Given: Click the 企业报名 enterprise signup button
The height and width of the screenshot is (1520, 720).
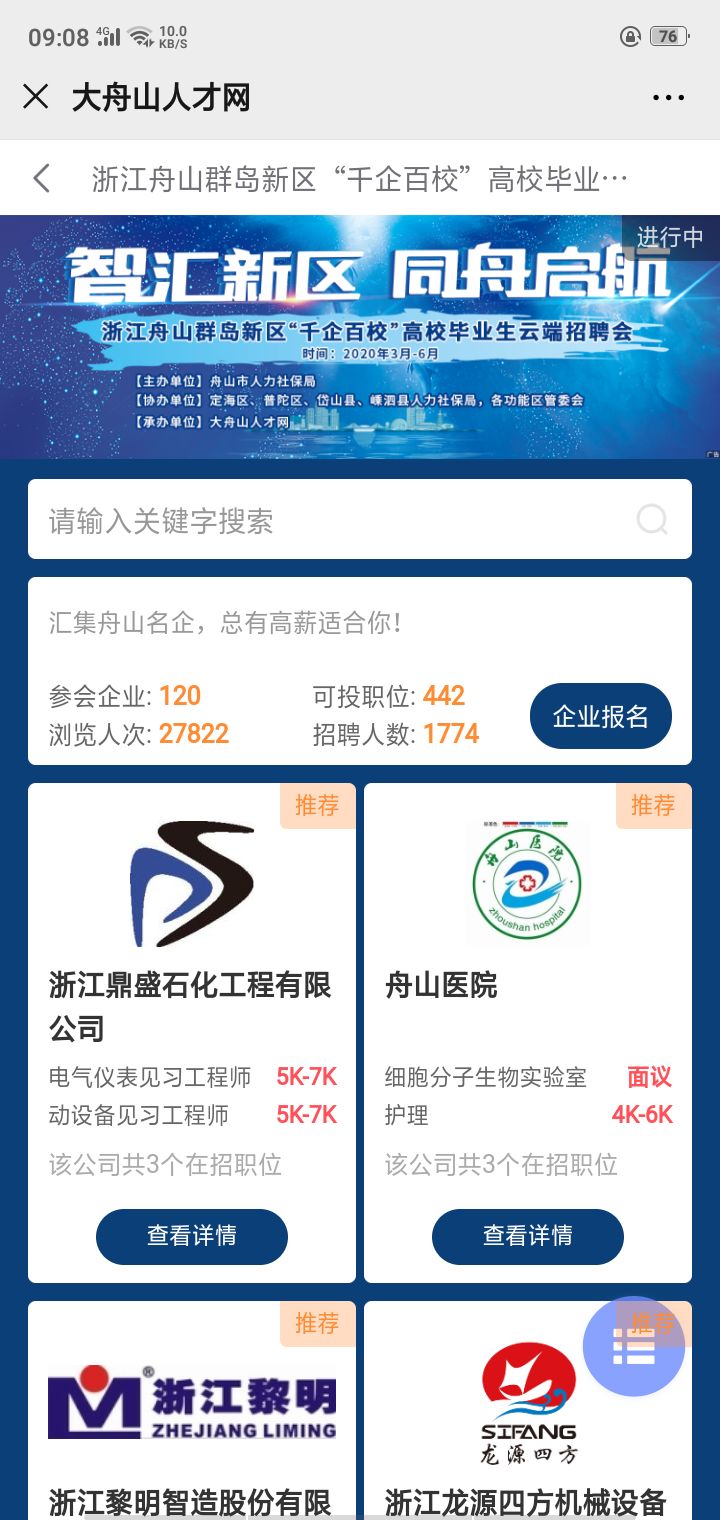Looking at the screenshot, I should (600, 716).
